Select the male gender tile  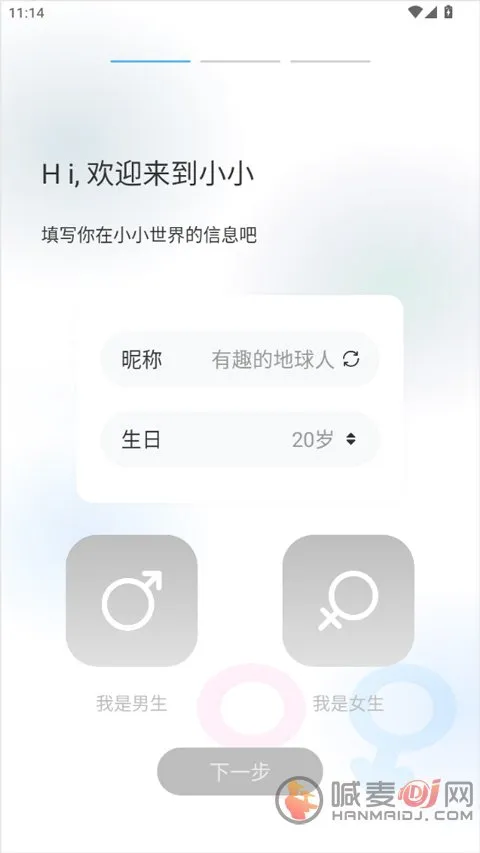(x=132, y=600)
